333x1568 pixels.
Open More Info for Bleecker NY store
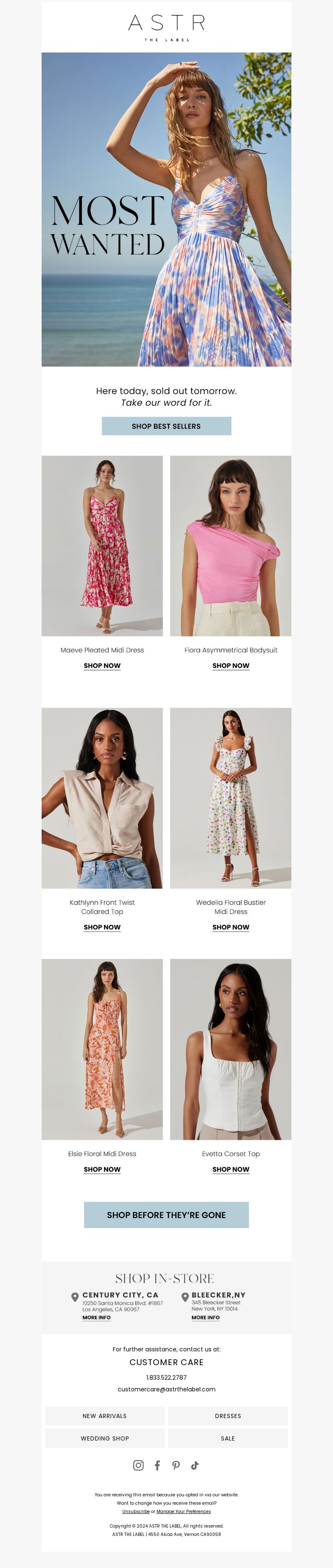coord(205,1317)
